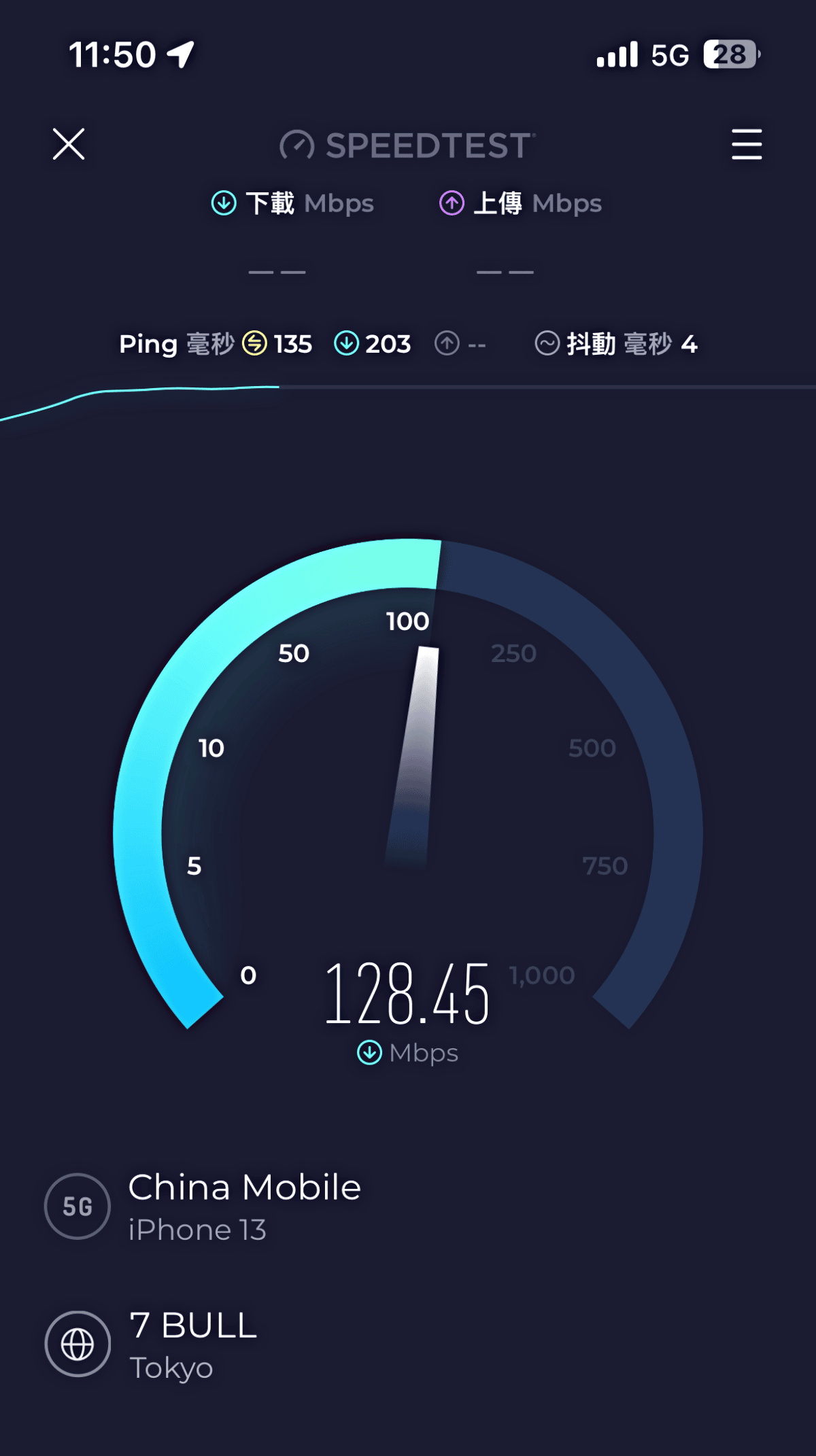
Task: Open the hamburger menu
Action: click(x=747, y=144)
